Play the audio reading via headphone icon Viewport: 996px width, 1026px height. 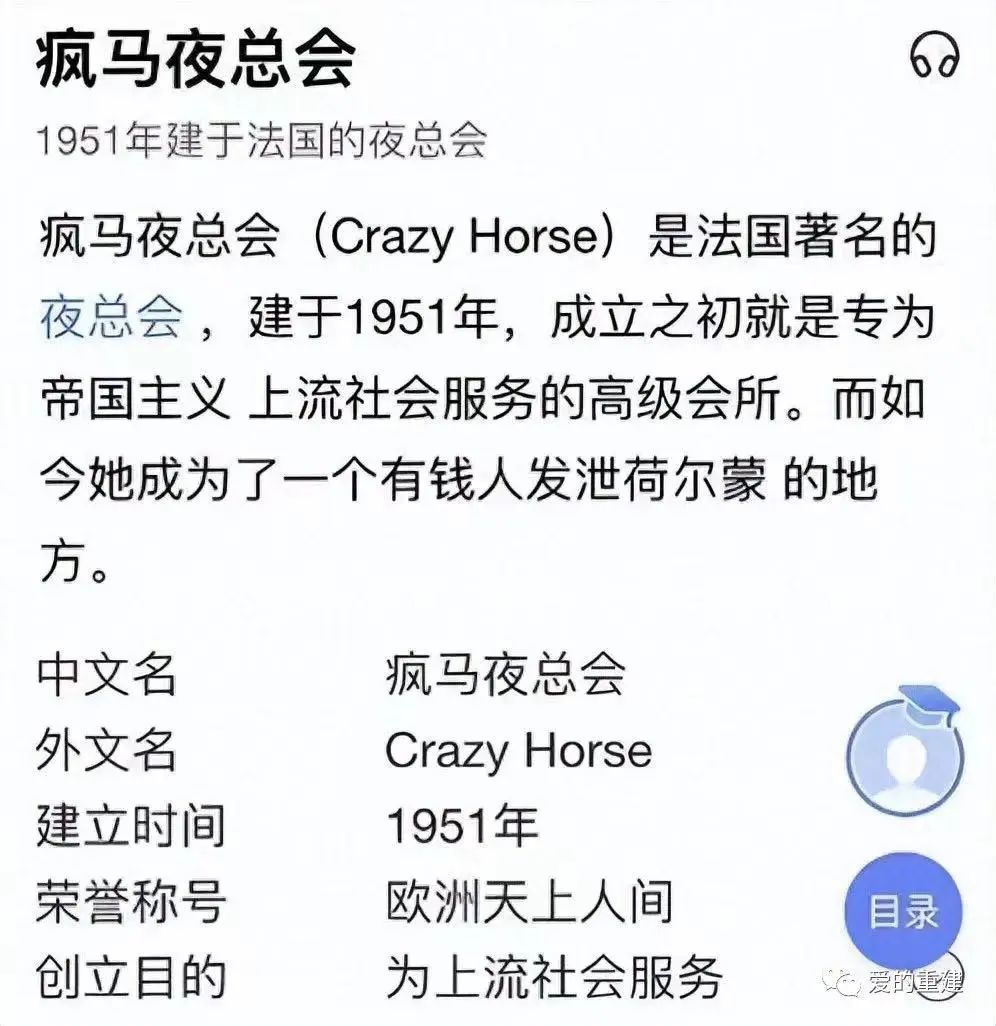pos(935,60)
